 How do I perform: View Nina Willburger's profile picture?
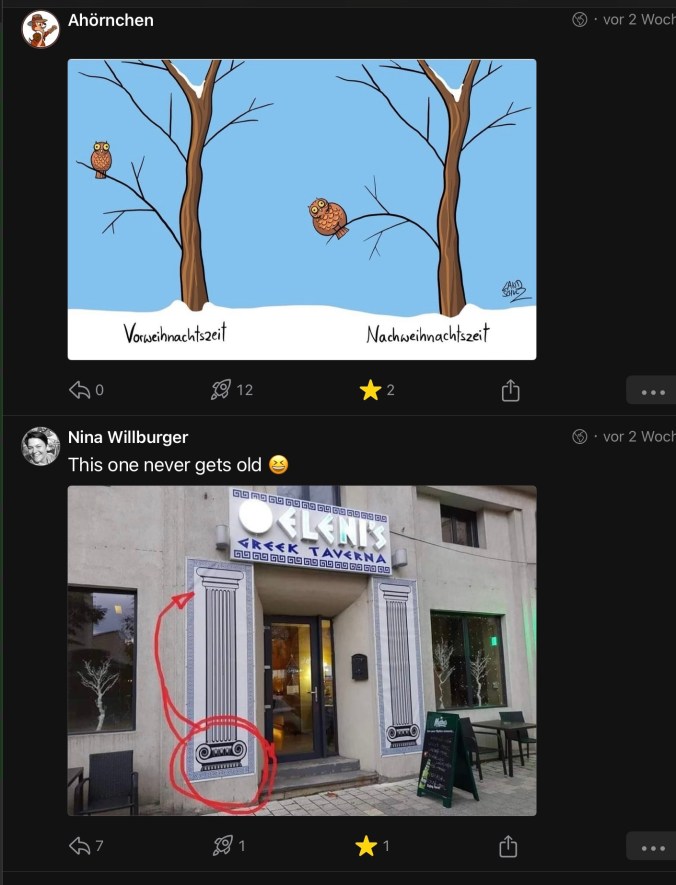tap(41, 446)
